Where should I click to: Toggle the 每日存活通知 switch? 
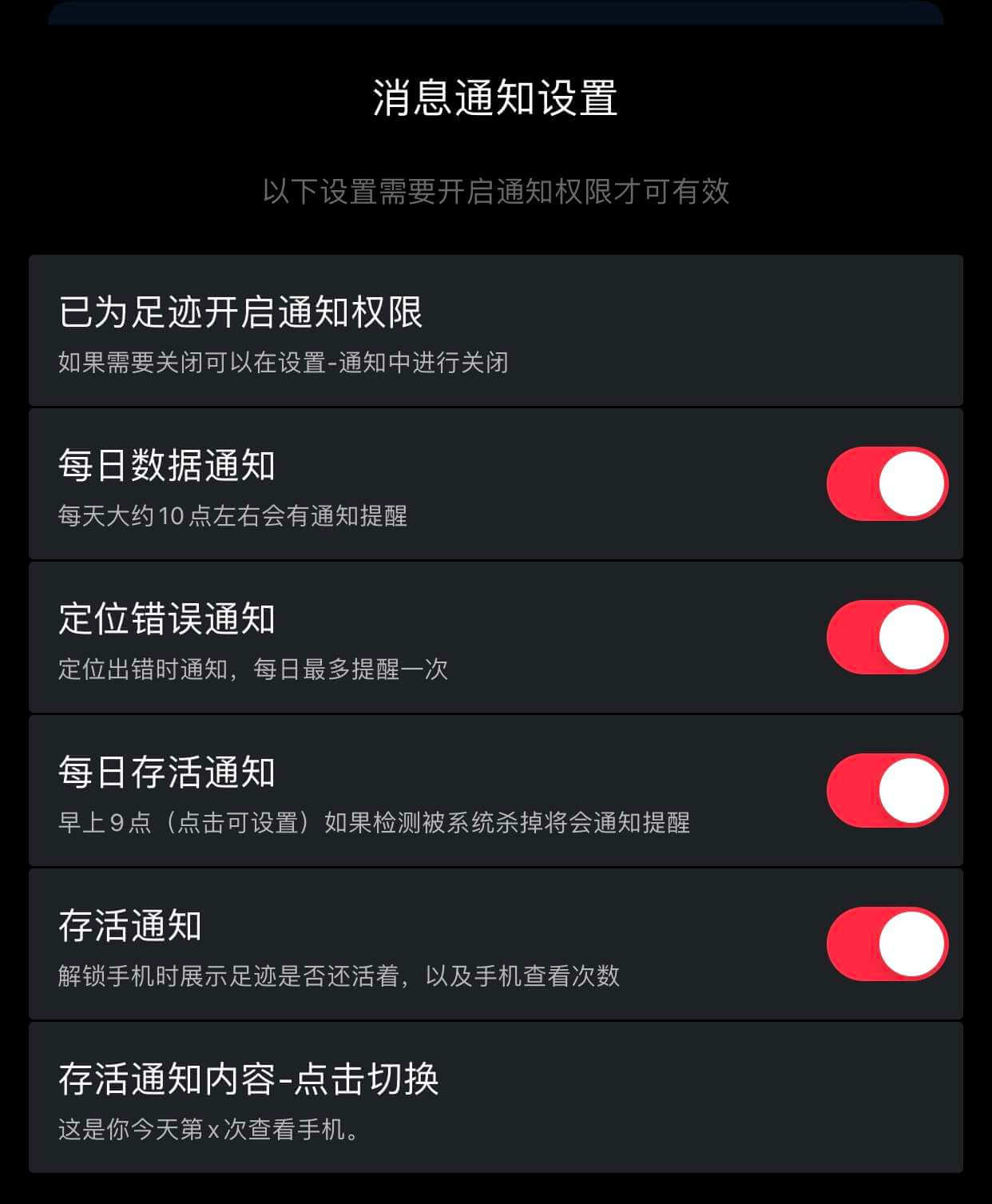pyautogui.click(x=887, y=790)
